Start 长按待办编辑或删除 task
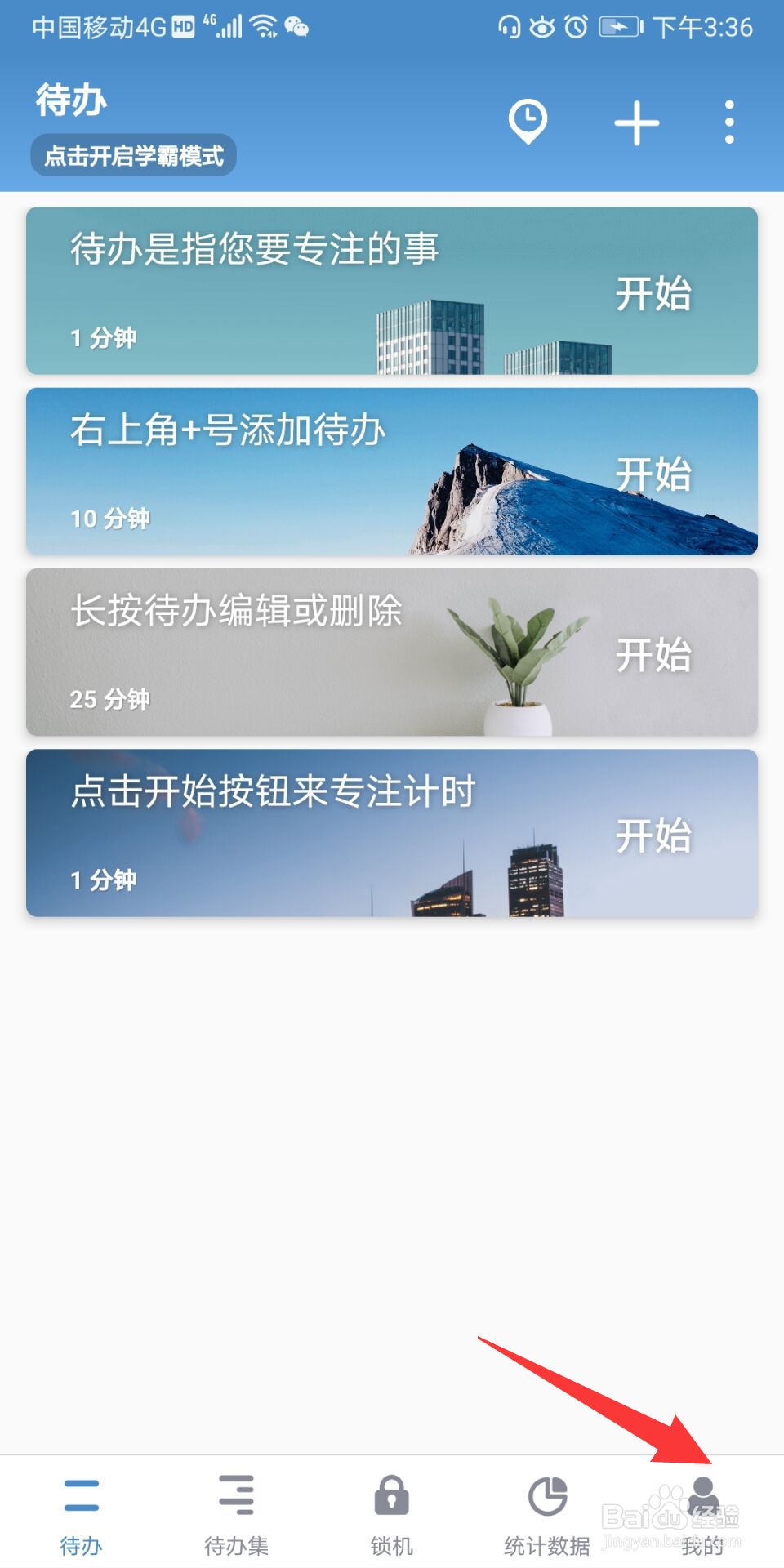Image resolution: width=784 pixels, height=1568 pixels. pyautogui.click(x=653, y=655)
